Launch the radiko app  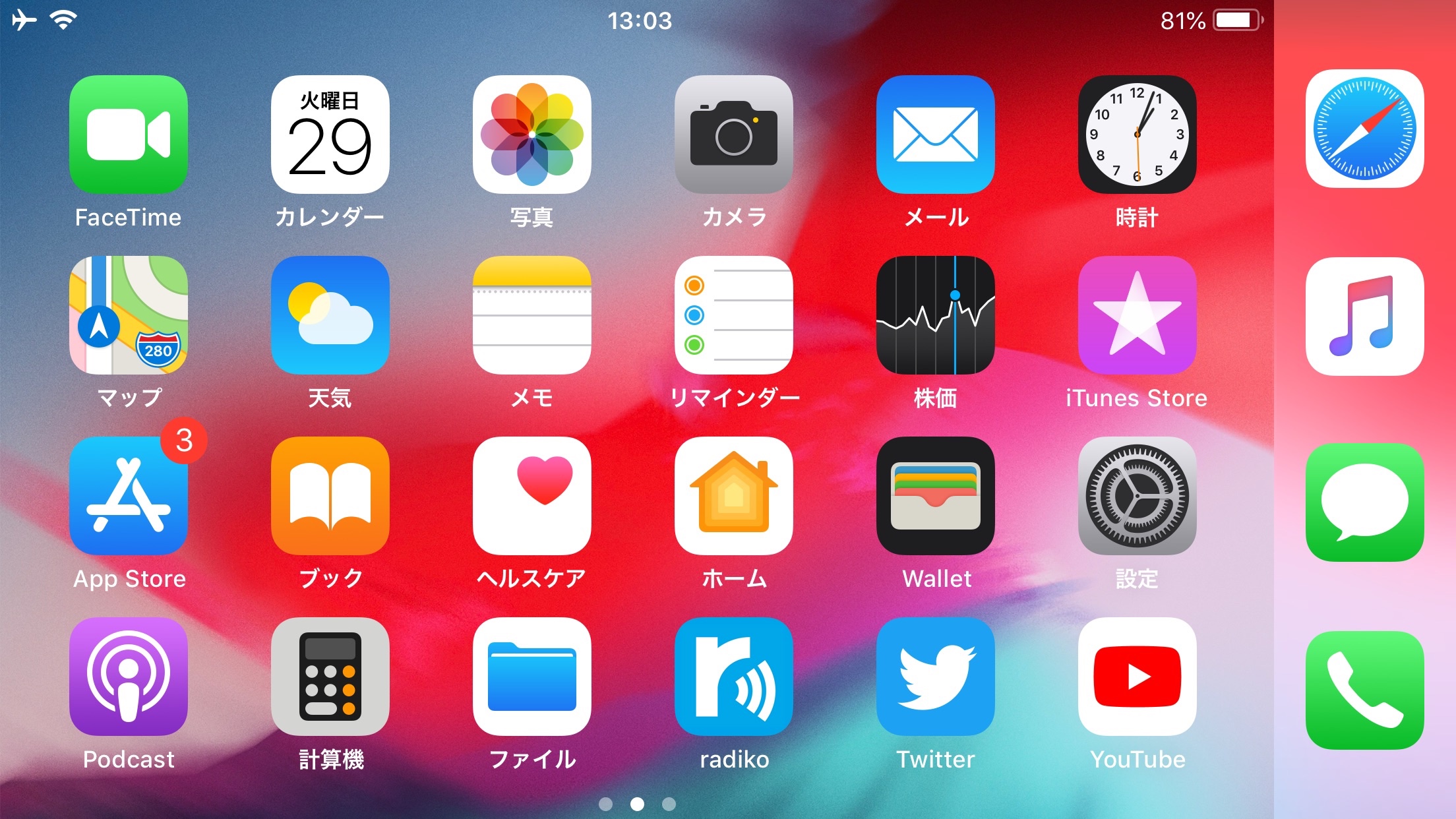734,677
